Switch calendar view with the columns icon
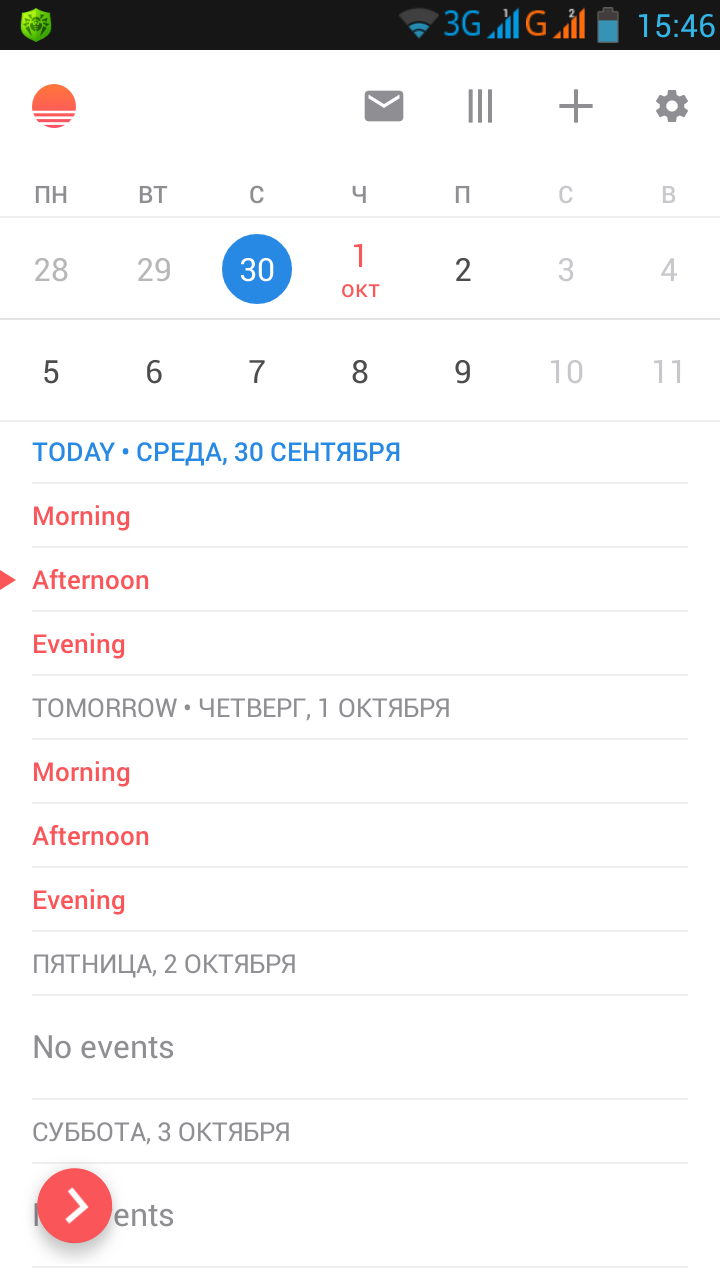Viewport: 720px width, 1280px height. coord(480,106)
